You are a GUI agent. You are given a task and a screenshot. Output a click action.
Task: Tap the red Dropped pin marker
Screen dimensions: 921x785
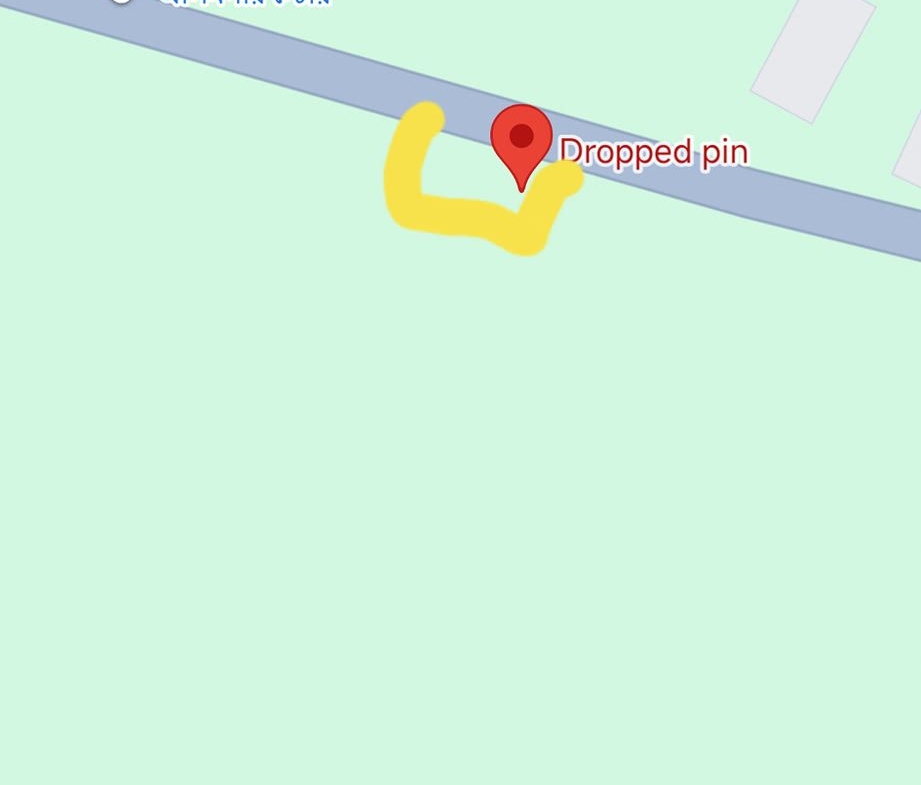[x=521, y=140]
